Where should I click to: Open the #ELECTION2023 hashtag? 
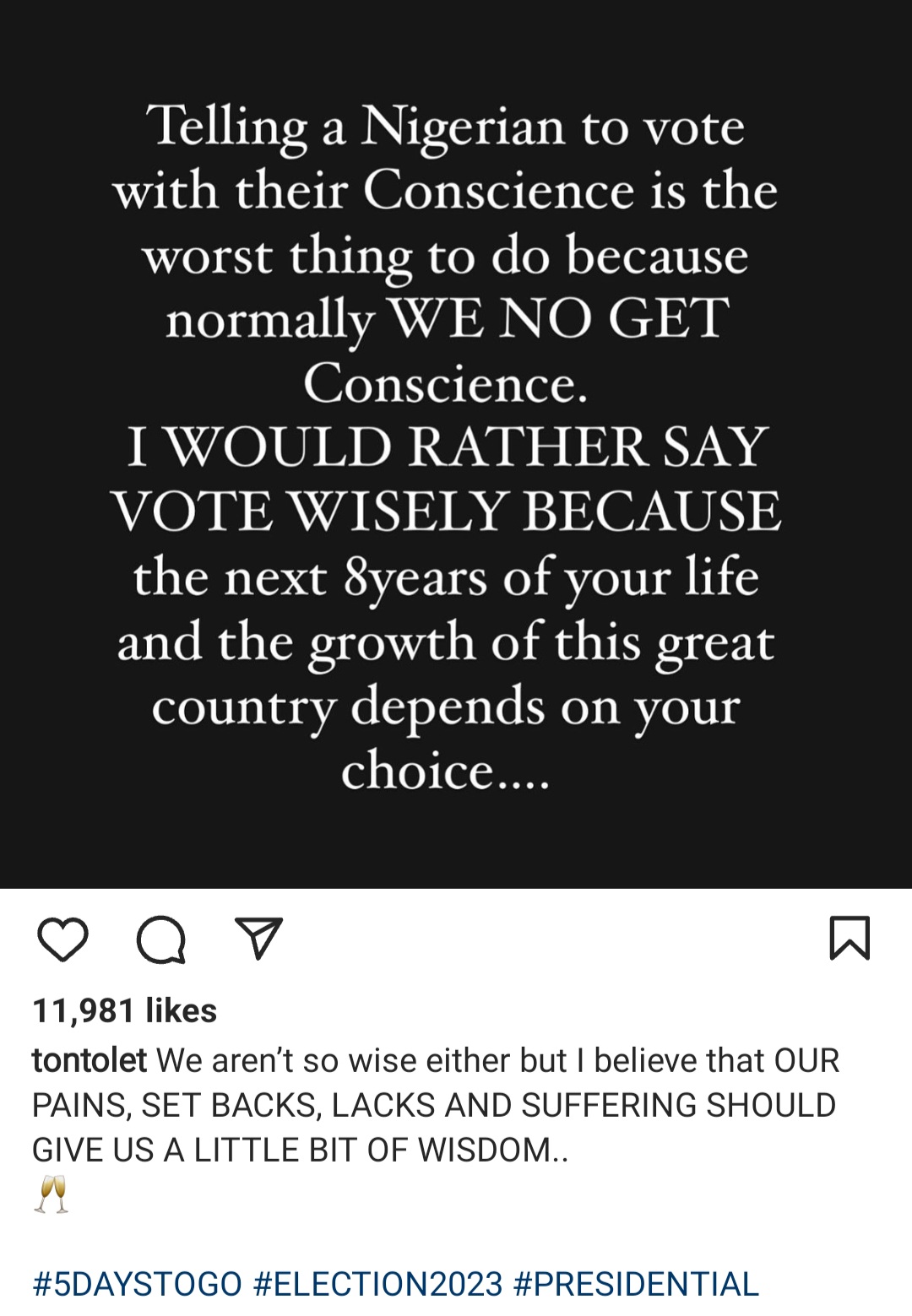(x=377, y=1284)
